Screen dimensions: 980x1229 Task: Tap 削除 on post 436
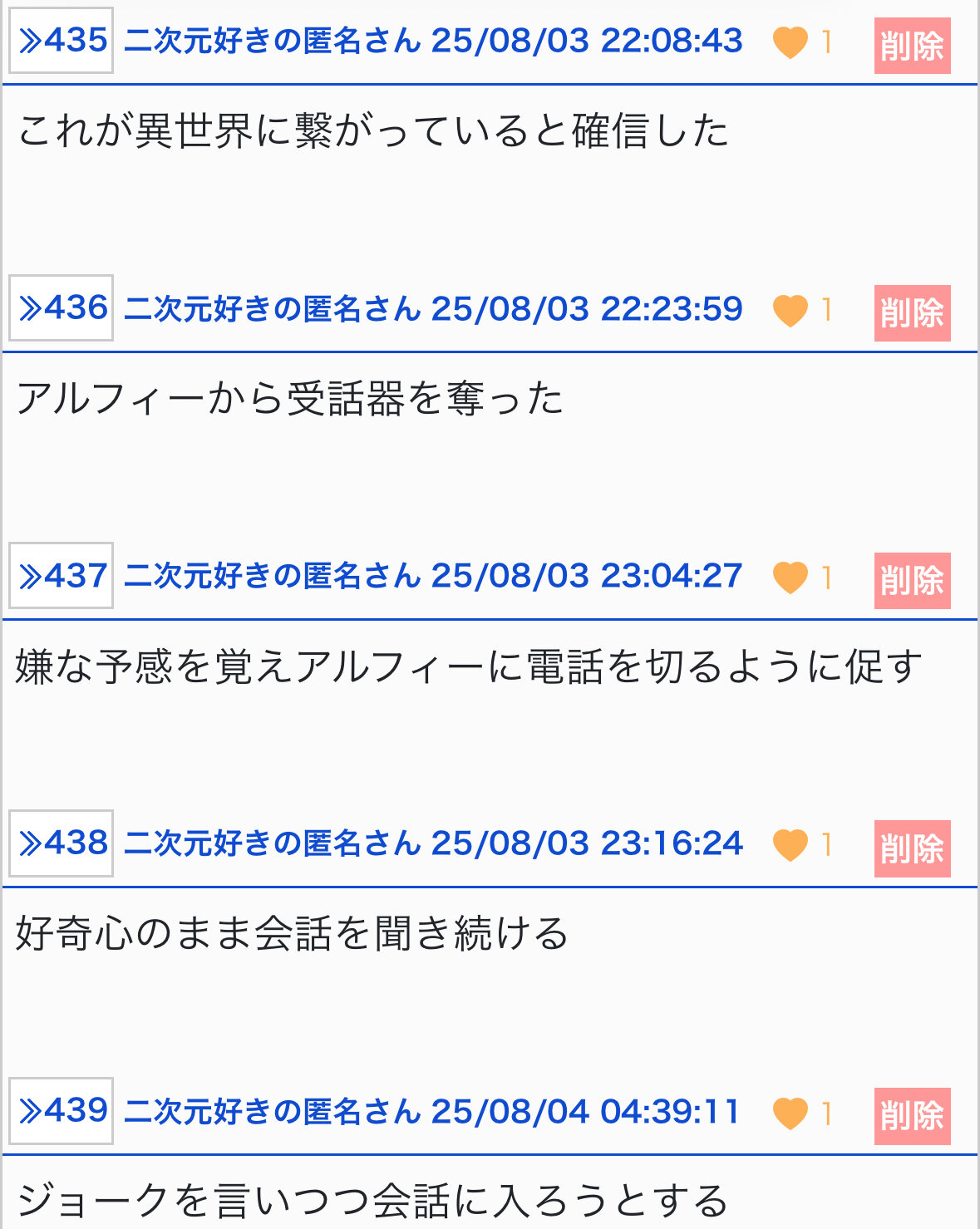tap(912, 312)
